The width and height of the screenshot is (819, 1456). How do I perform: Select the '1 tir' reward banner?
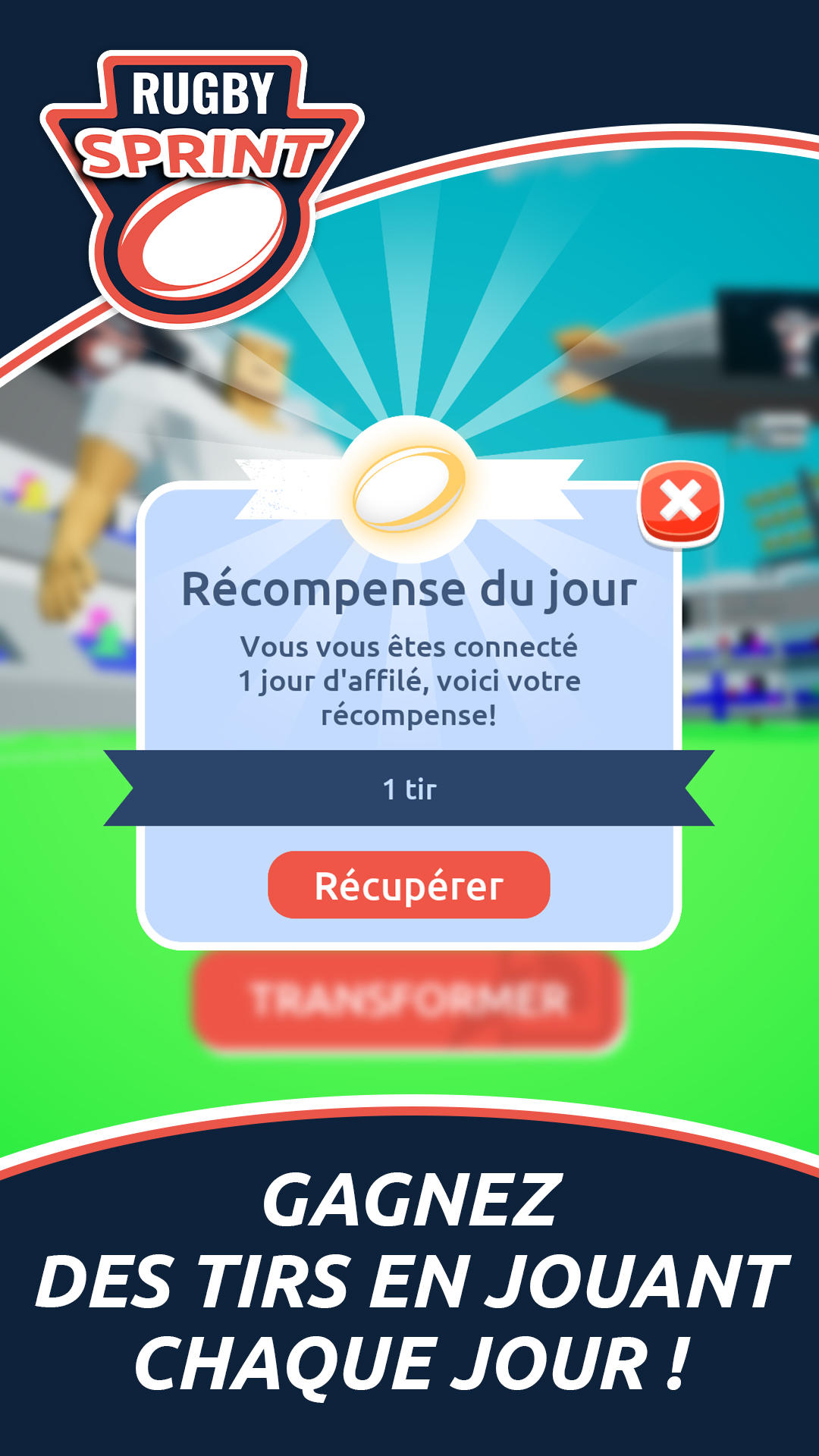[409, 787]
